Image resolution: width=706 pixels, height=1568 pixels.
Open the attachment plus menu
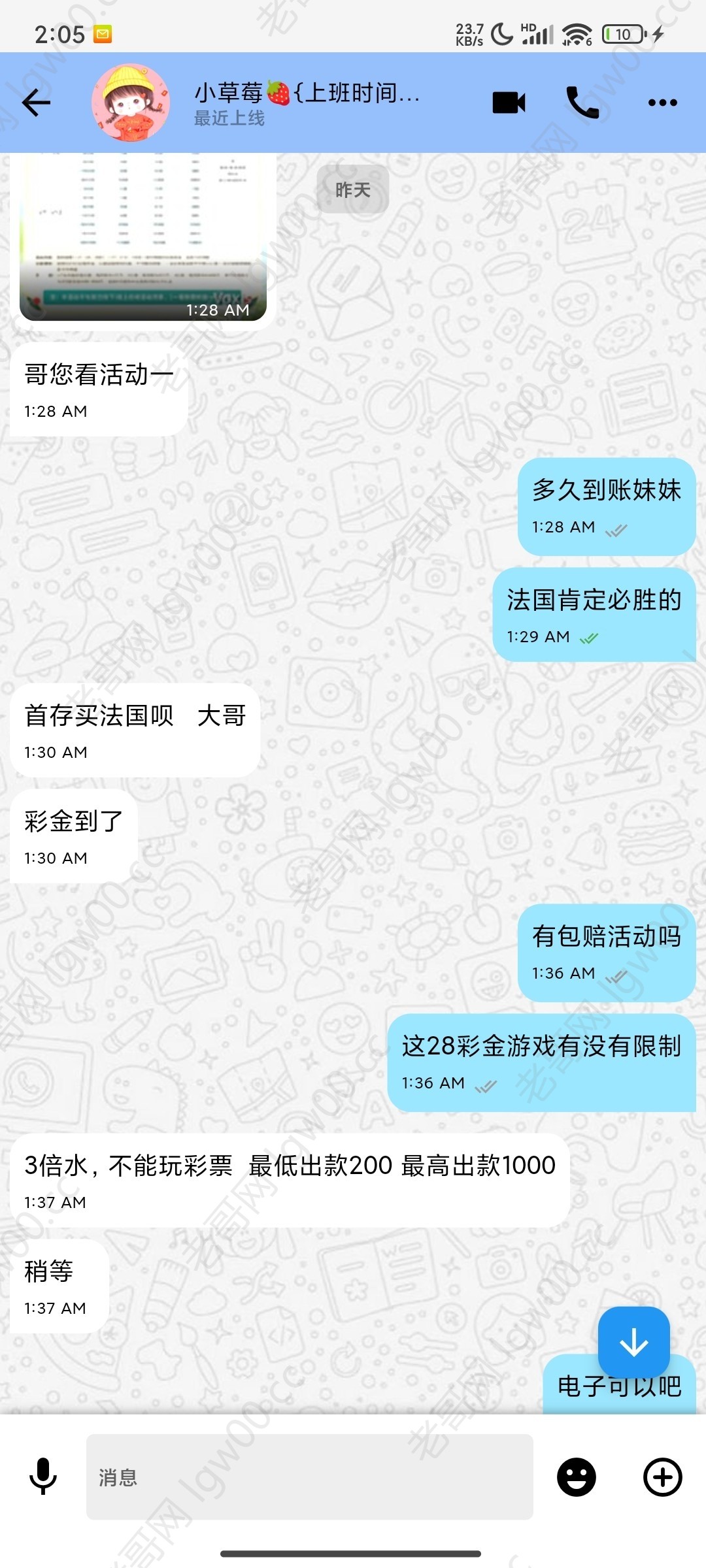pos(662,1477)
